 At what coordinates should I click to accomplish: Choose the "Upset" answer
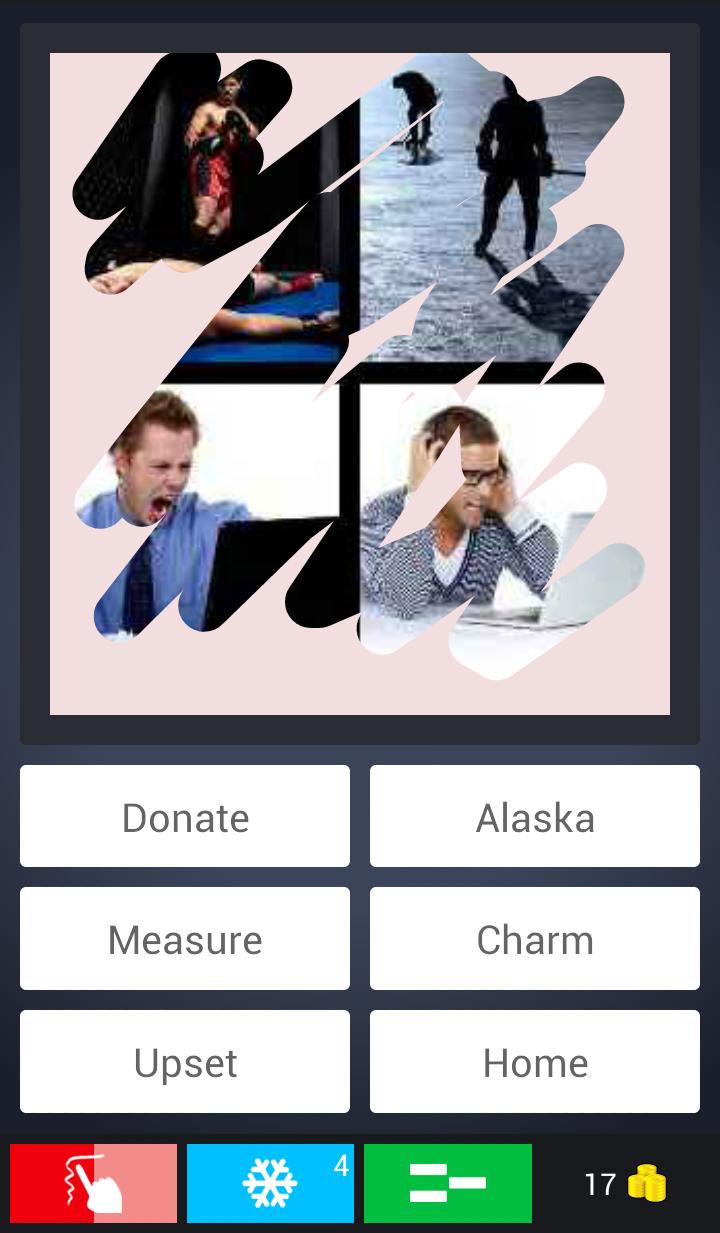point(184,1061)
